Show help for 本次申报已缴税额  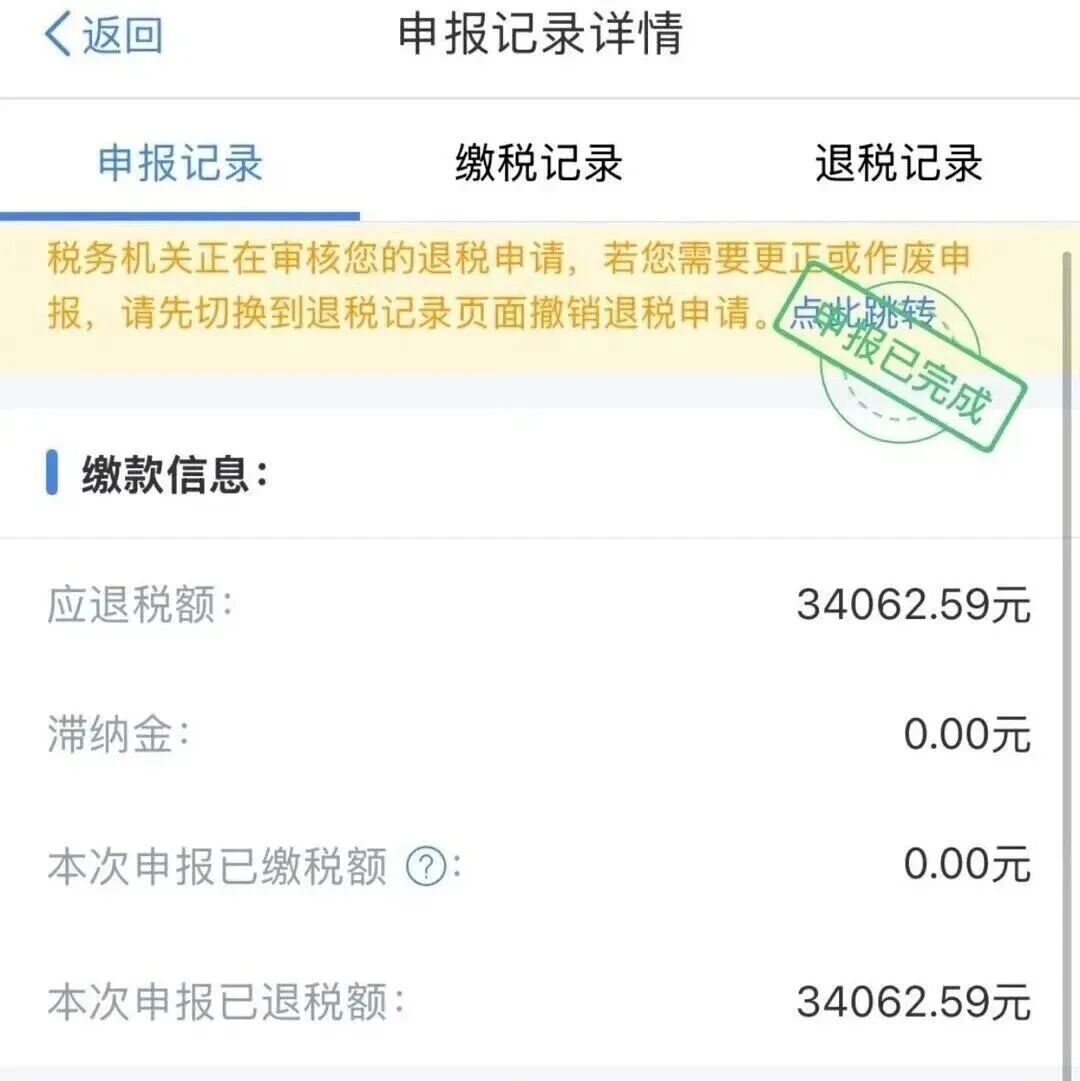pyautogui.click(x=425, y=867)
